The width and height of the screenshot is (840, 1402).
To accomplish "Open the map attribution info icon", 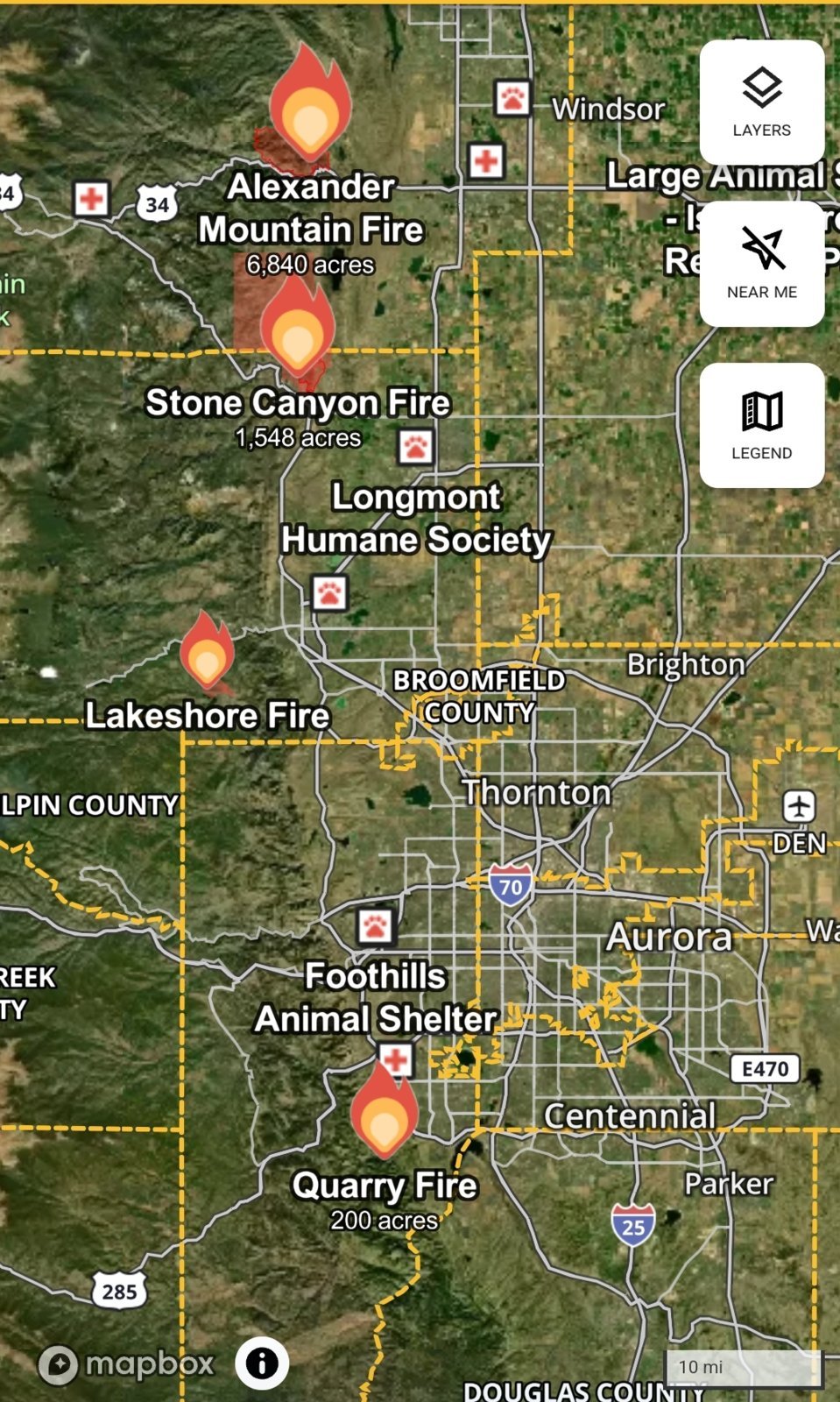I will 261,1363.
